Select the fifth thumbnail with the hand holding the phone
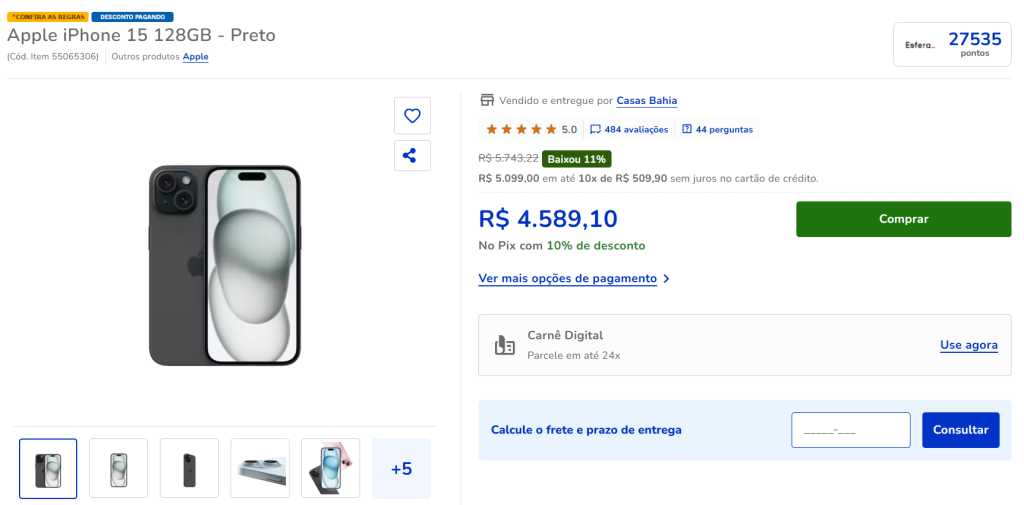Image resolution: width=1024 pixels, height=505 pixels. tap(330, 468)
